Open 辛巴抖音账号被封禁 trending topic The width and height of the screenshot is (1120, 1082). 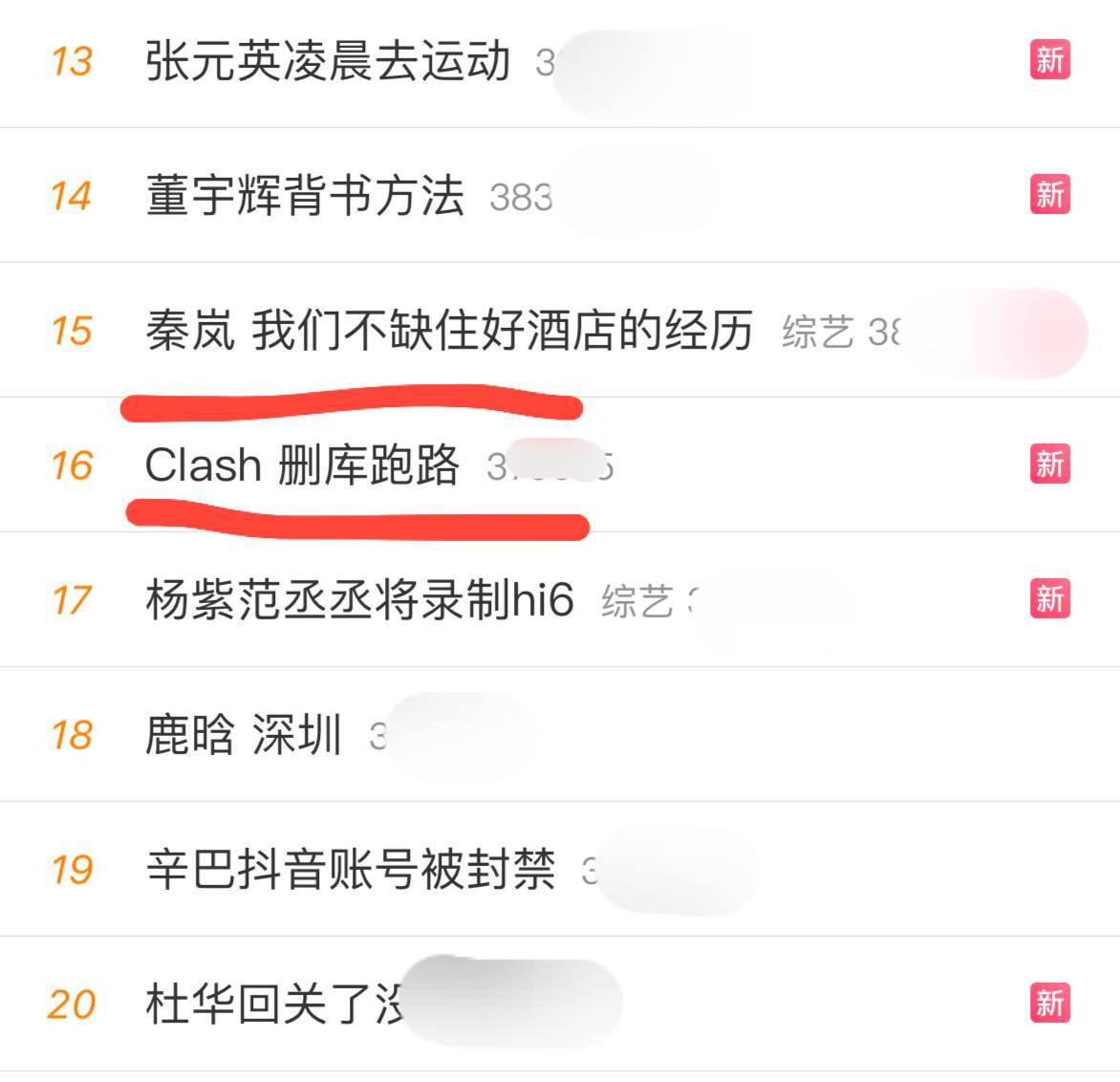pyautogui.click(x=350, y=871)
